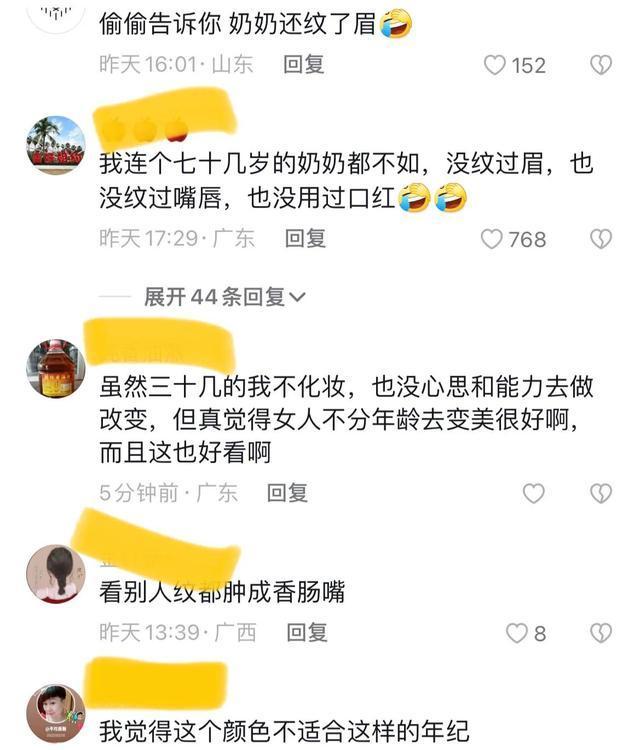Open the cooking oil bottle avatar profile

point(55,368)
